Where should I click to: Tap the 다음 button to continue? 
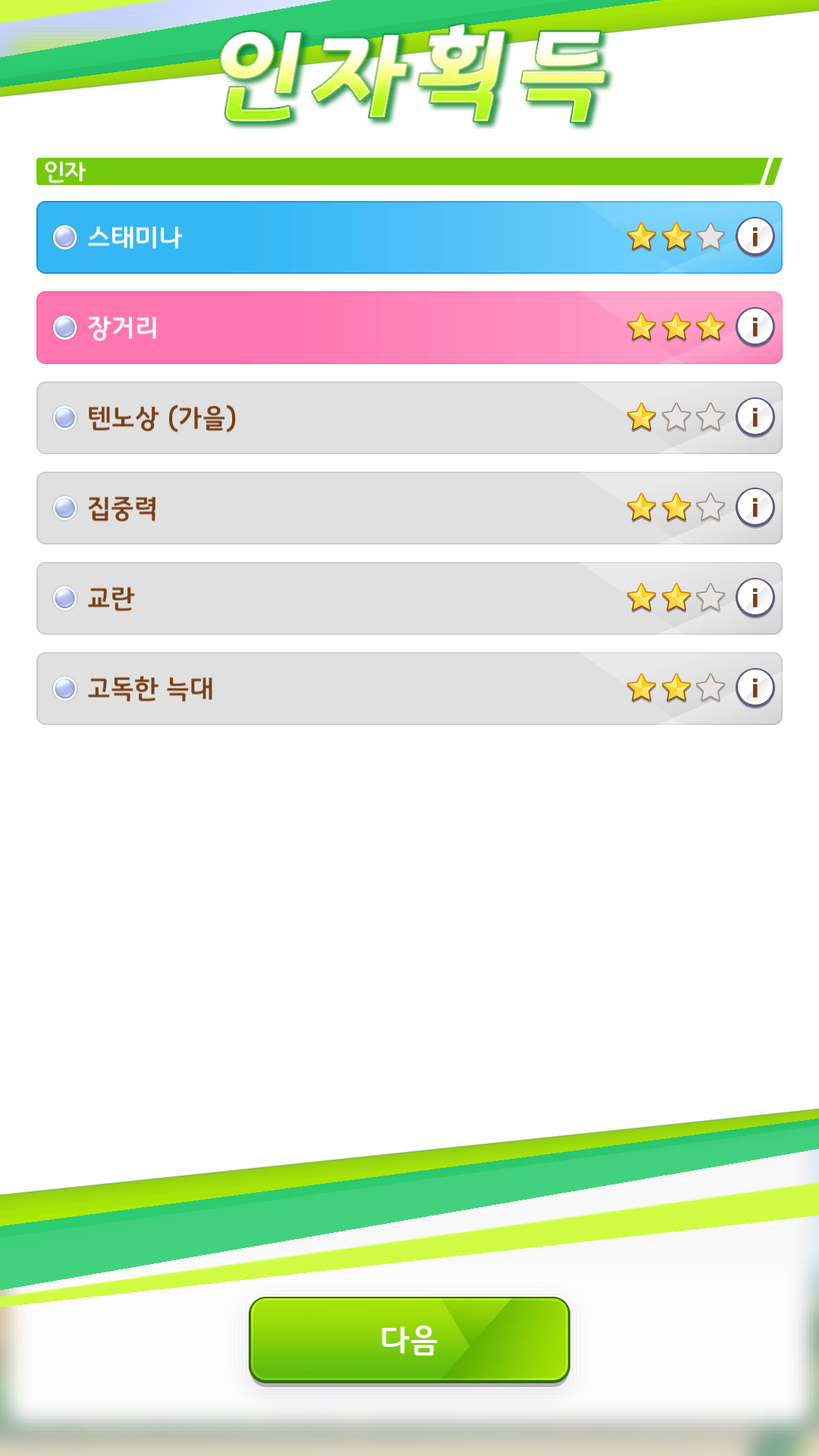[x=409, y=1339]
